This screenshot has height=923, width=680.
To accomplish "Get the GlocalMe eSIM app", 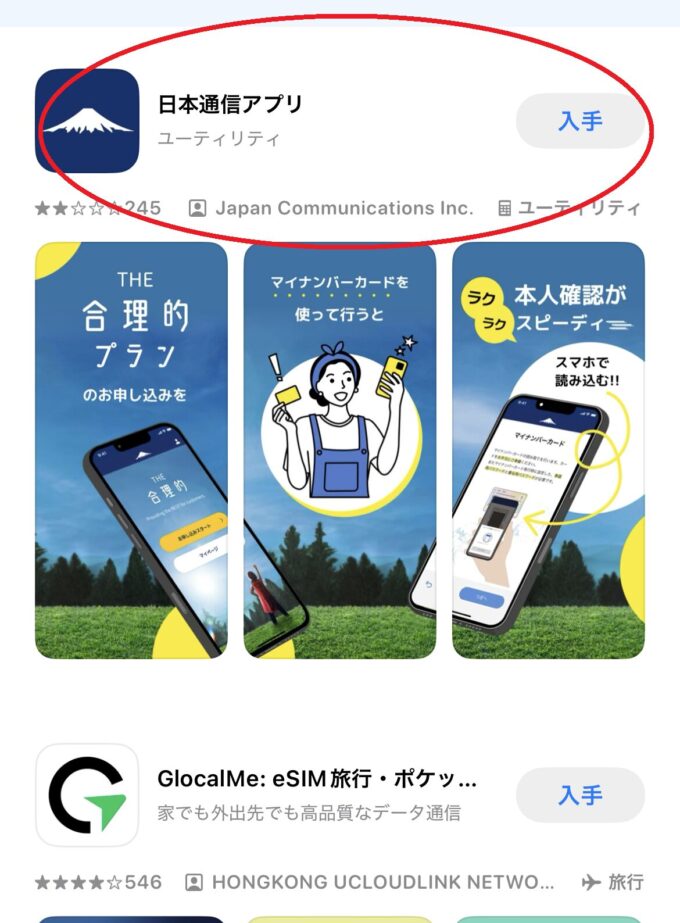I will pyautogui.click(x=580, y=795).
